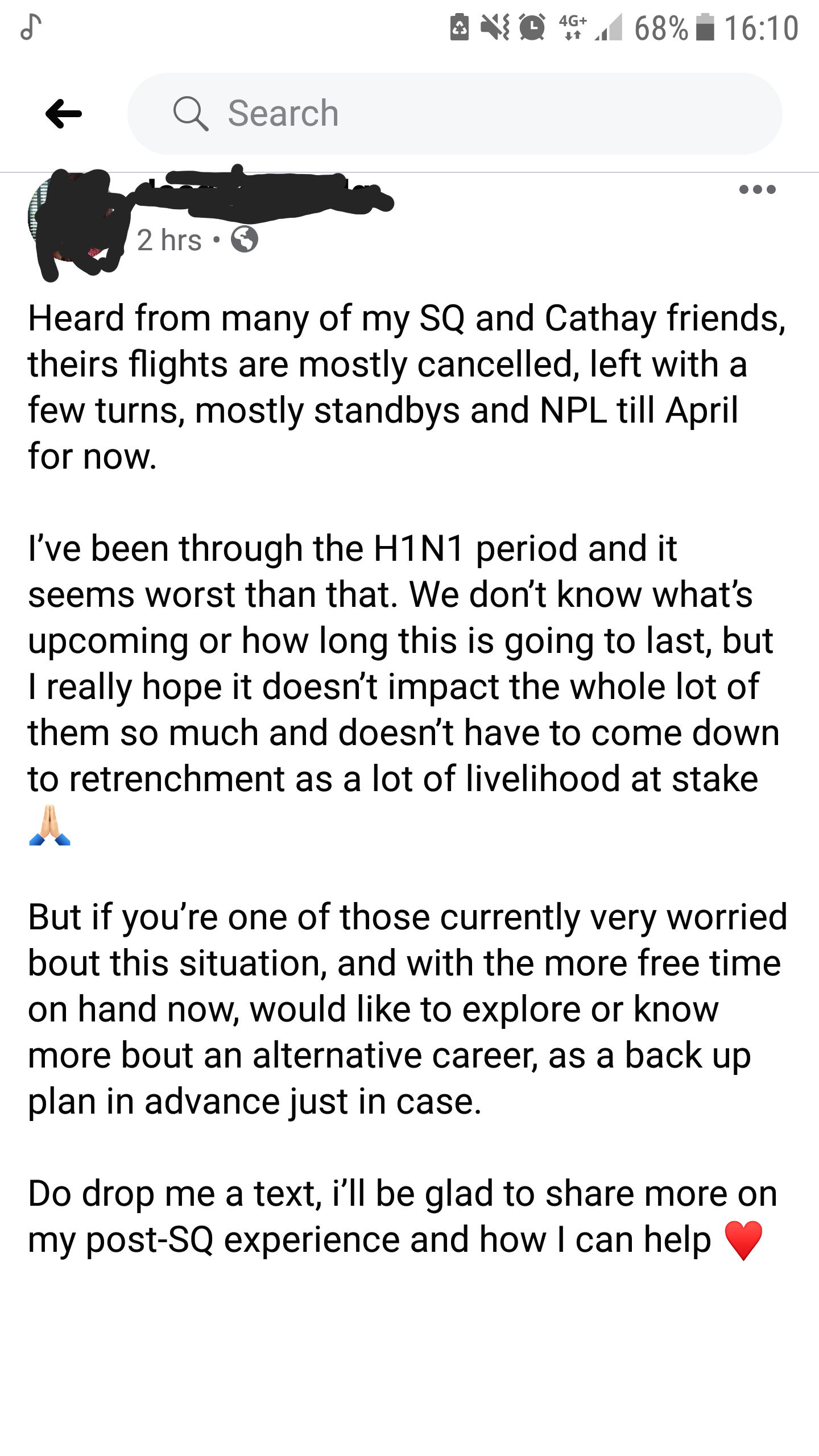The width and height of the screenshot is (819, 1456).
Task: Tap the Search field
Action: [454, 114]
